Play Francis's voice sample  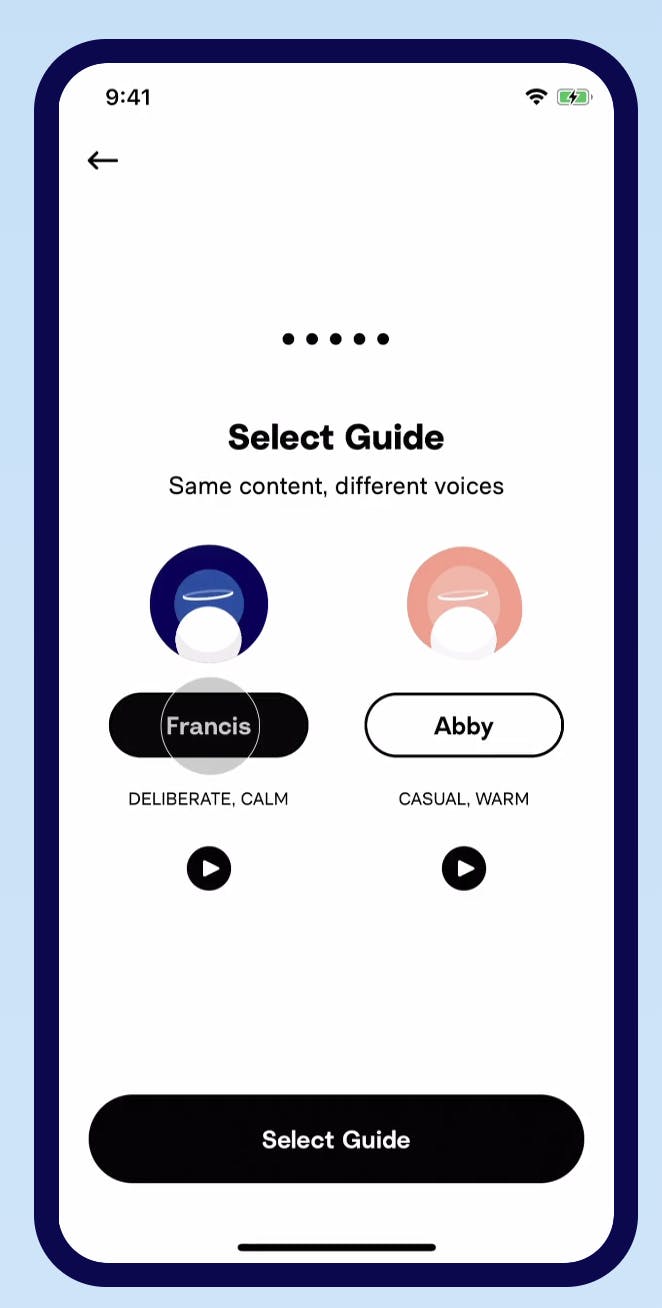coord(209,868)
